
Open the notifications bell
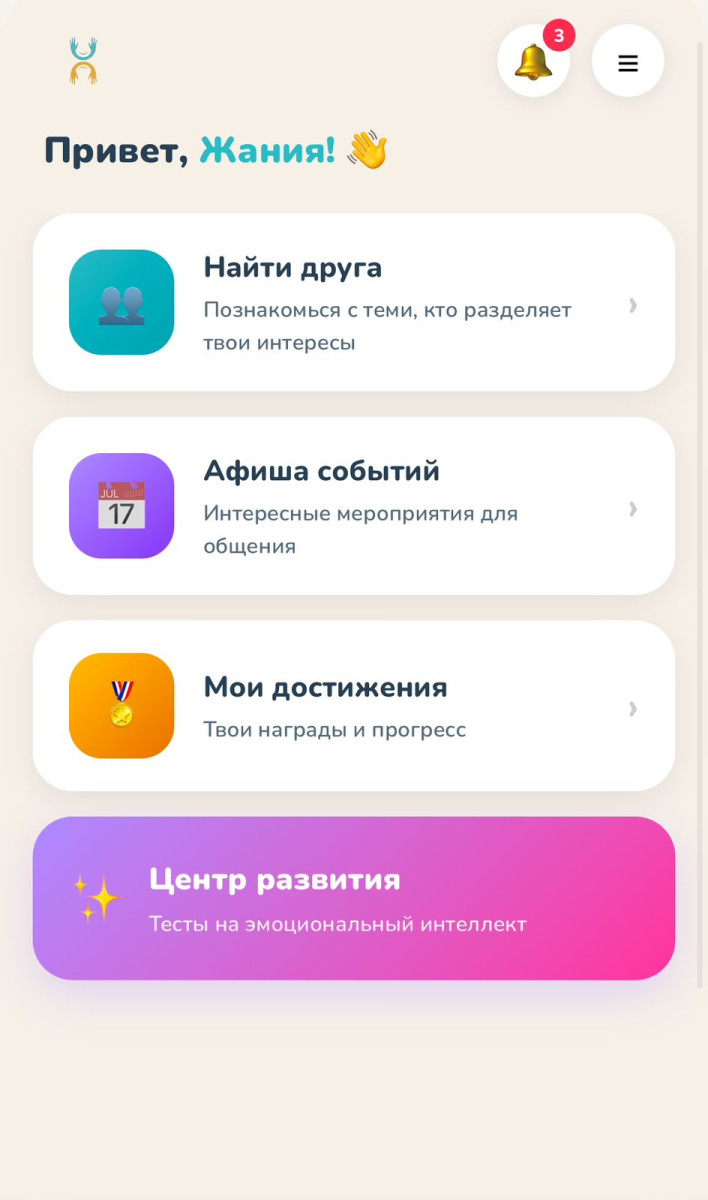tap(533, 62)
